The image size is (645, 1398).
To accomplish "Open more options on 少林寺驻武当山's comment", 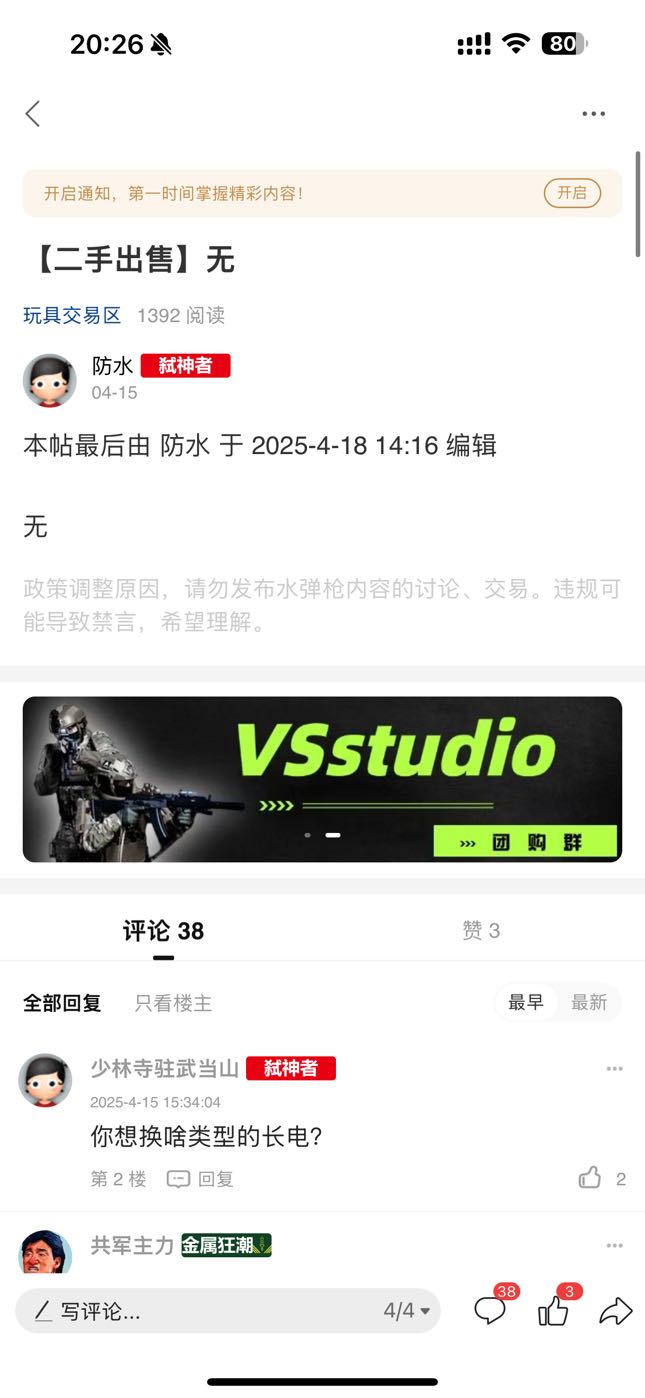I will (614, 1069).
